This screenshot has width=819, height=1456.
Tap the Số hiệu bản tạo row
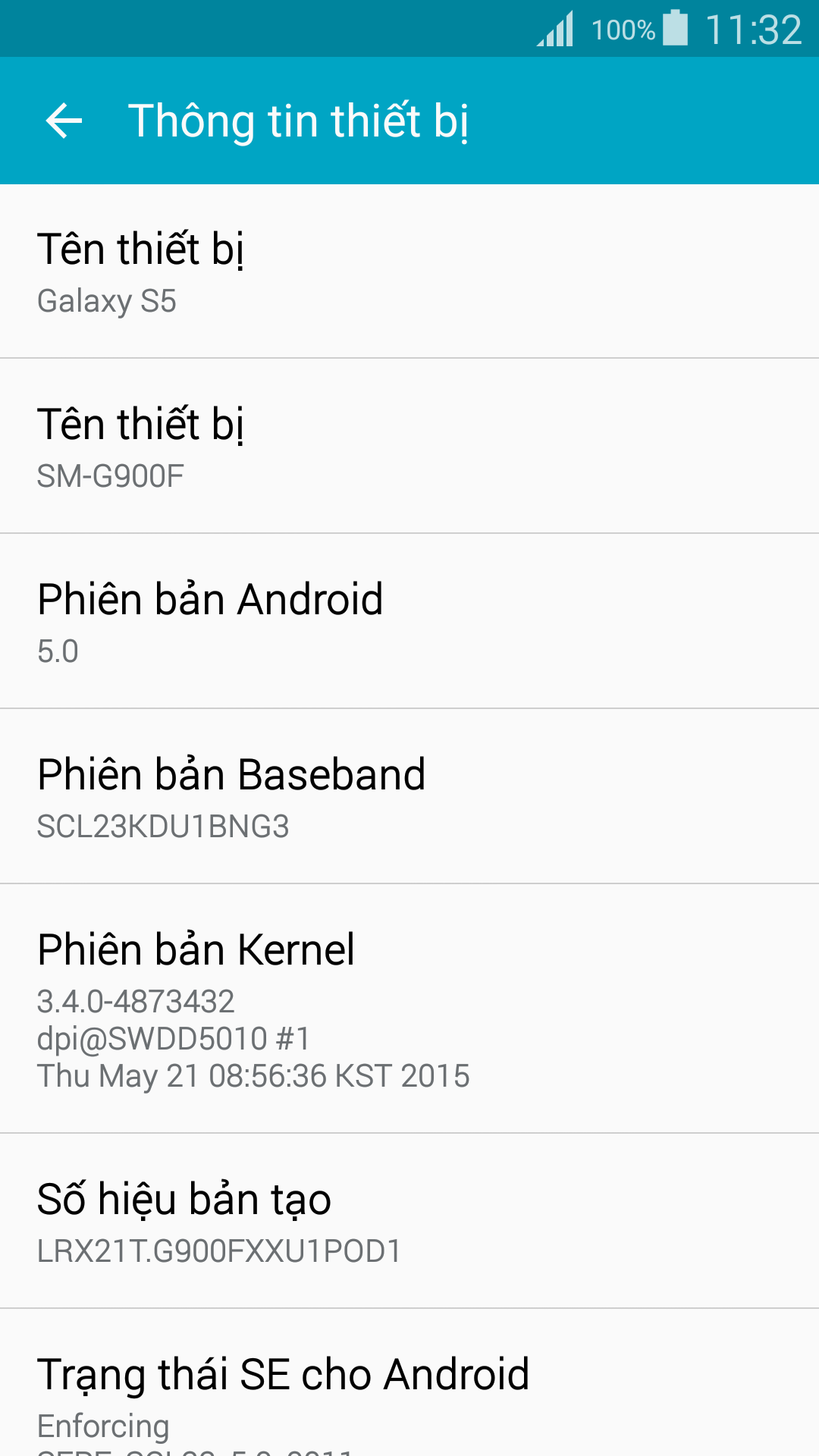click(409, 1221)
